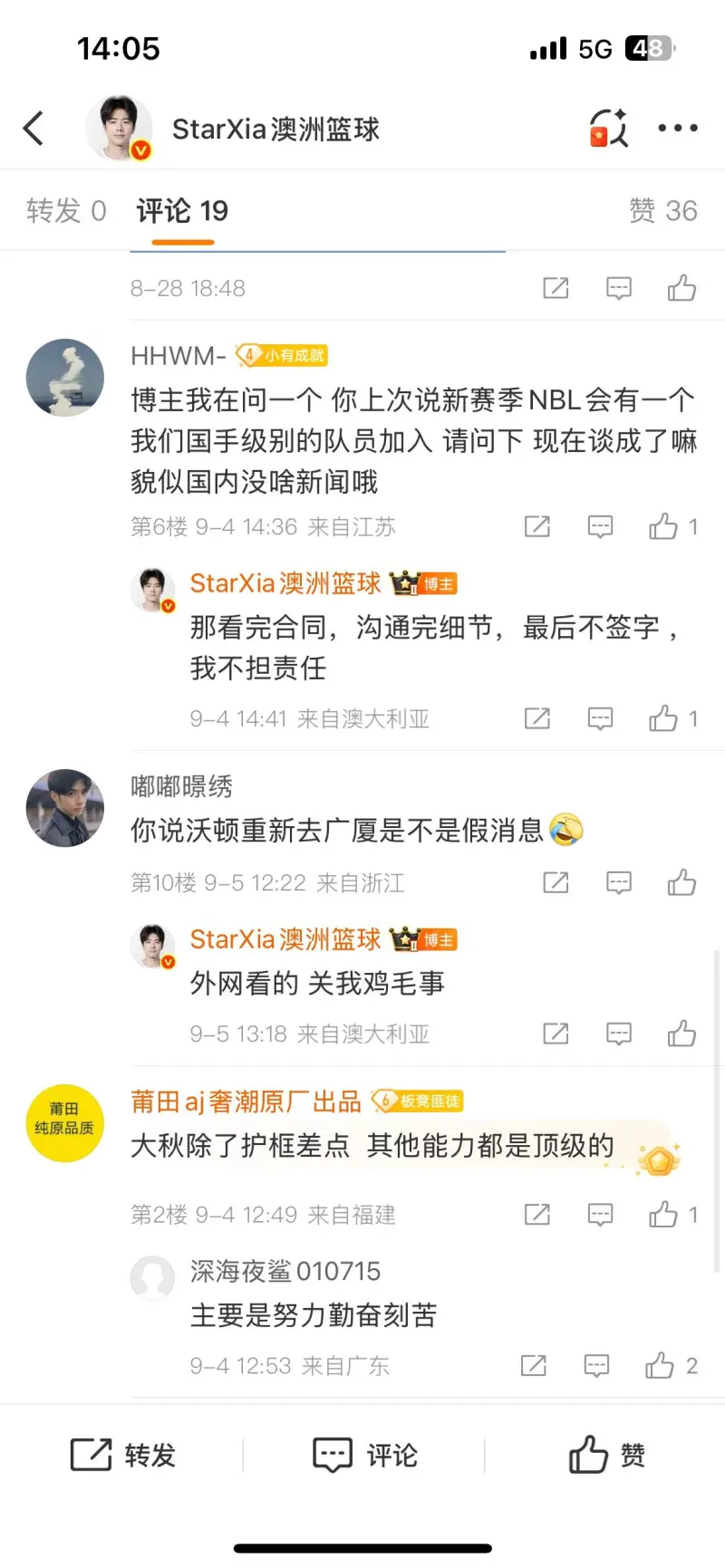The image size is (725, 1568).
Task: Like the comment by 嘟嘟曝绣
Action: [x=681, y=882]
